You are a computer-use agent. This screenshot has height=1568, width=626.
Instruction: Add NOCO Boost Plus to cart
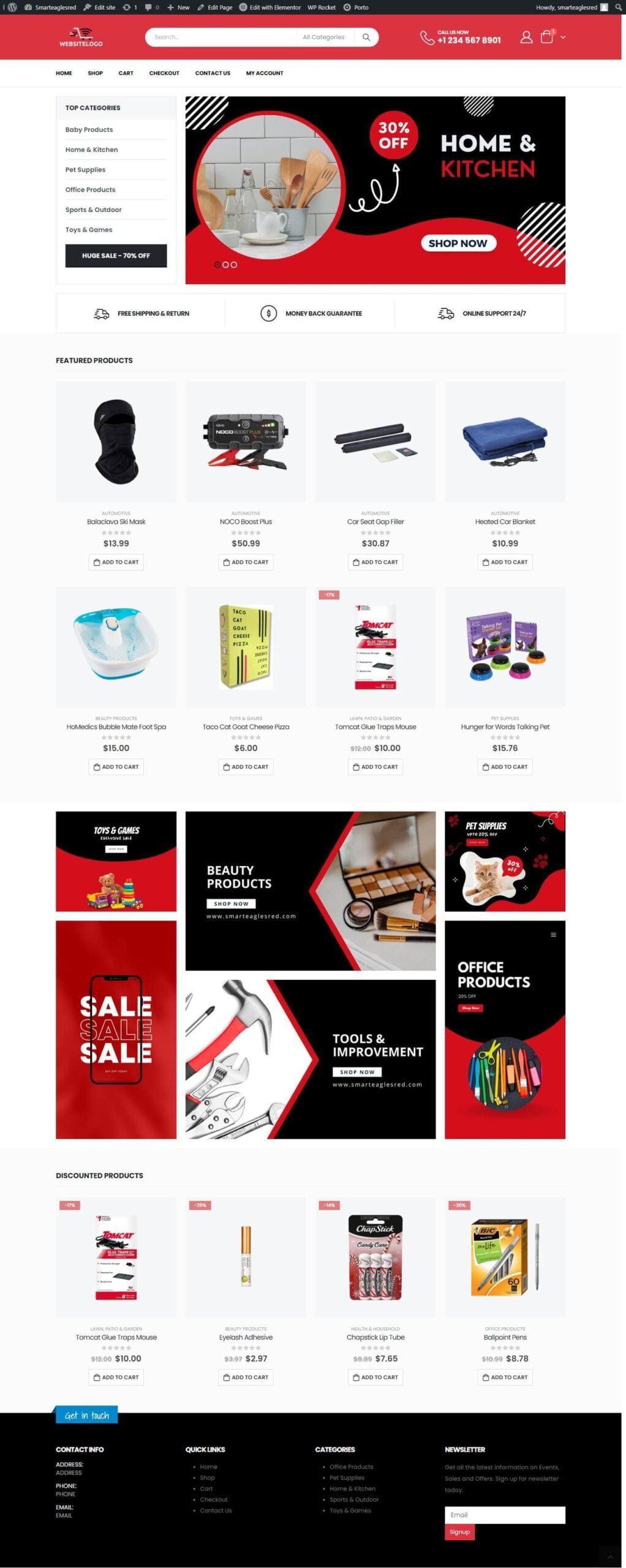pyautogui.click(x=246, y=562)
